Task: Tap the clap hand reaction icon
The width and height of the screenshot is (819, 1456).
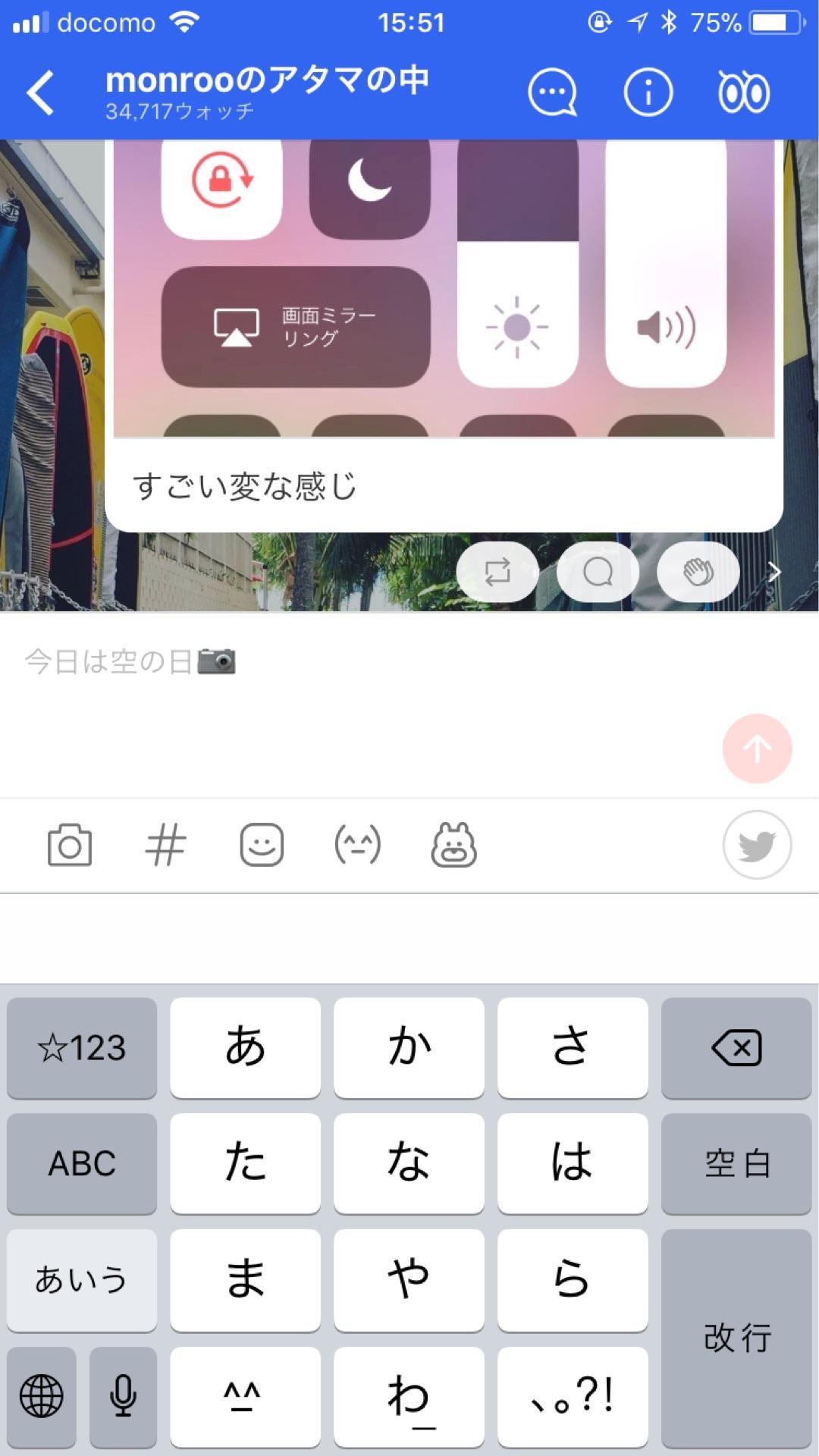Action: coord(697,573)
